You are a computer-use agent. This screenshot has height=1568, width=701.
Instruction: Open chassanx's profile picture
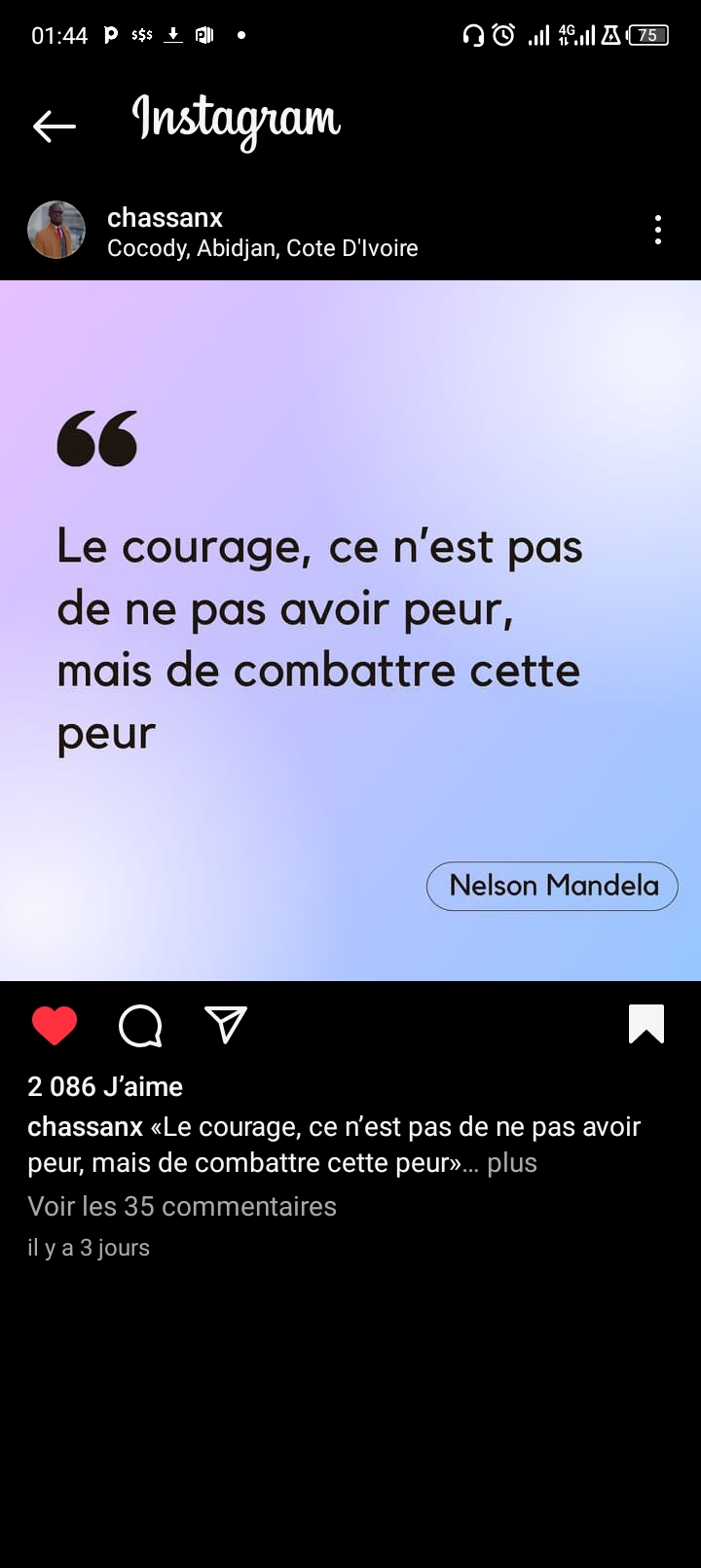coord(56,231)
